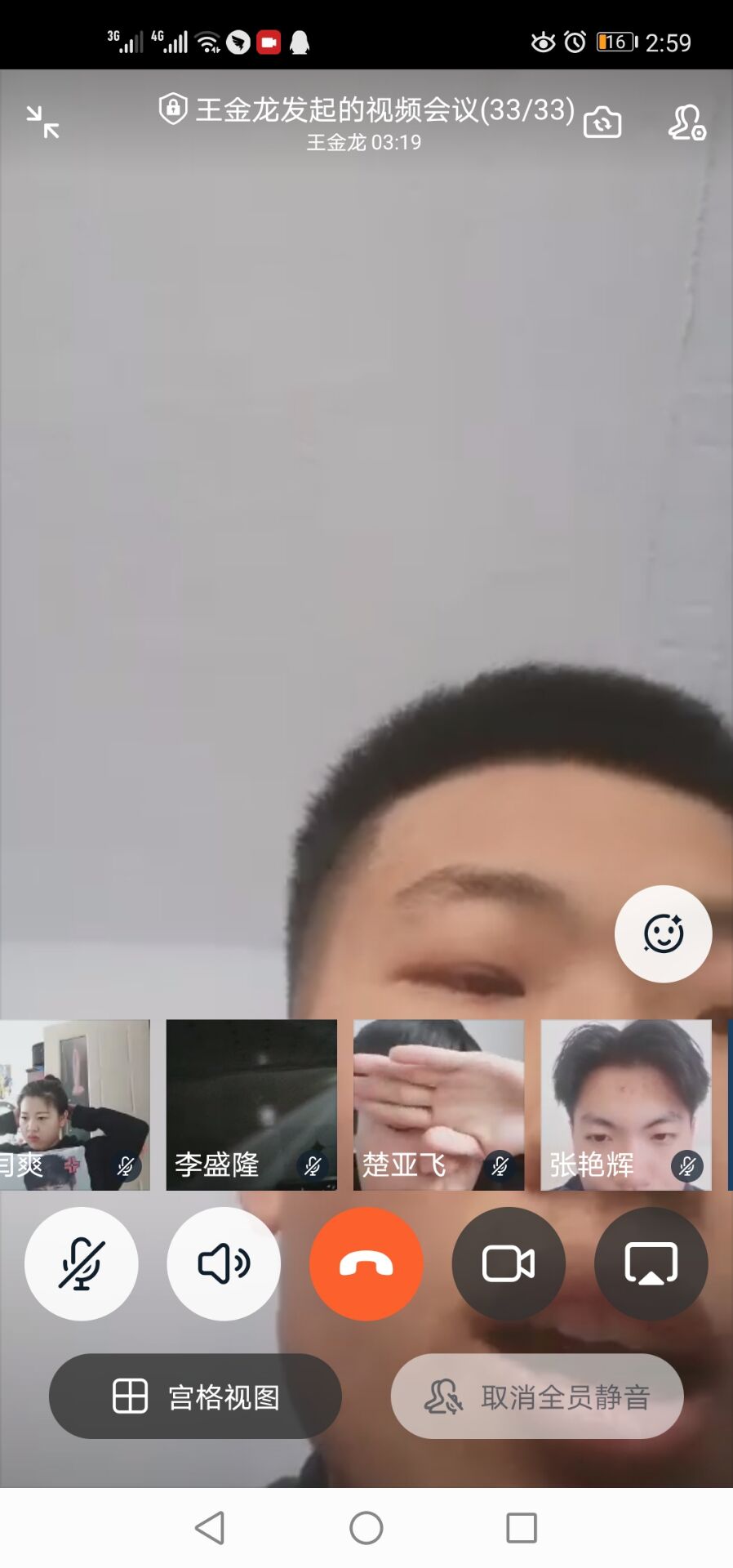
Task: Tap 取消全员静音 to unmute everyone
Action: 537,1396
